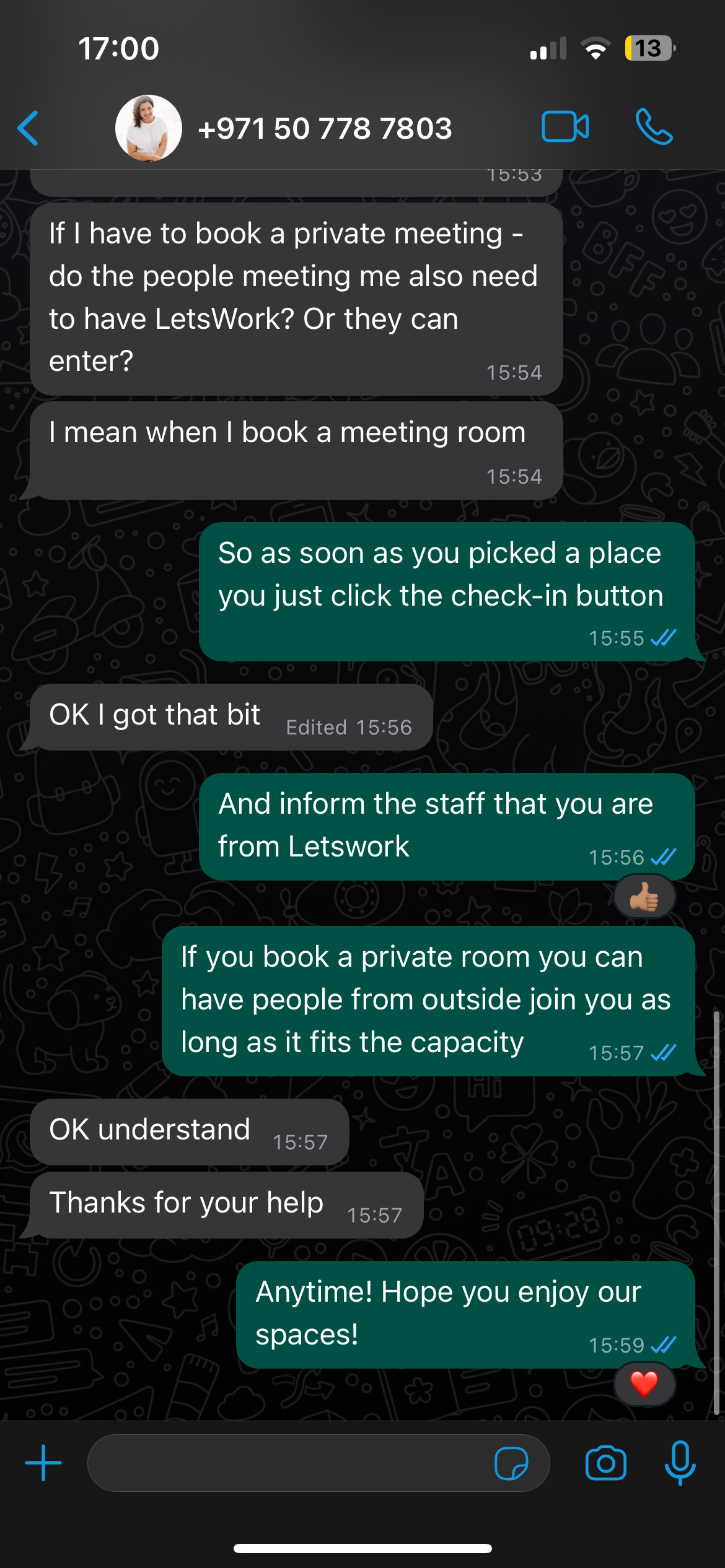The height and width of the screenshot is (1568, 725).
Task: Open the camera to send a photo
Action: (x=605, y=1463)
